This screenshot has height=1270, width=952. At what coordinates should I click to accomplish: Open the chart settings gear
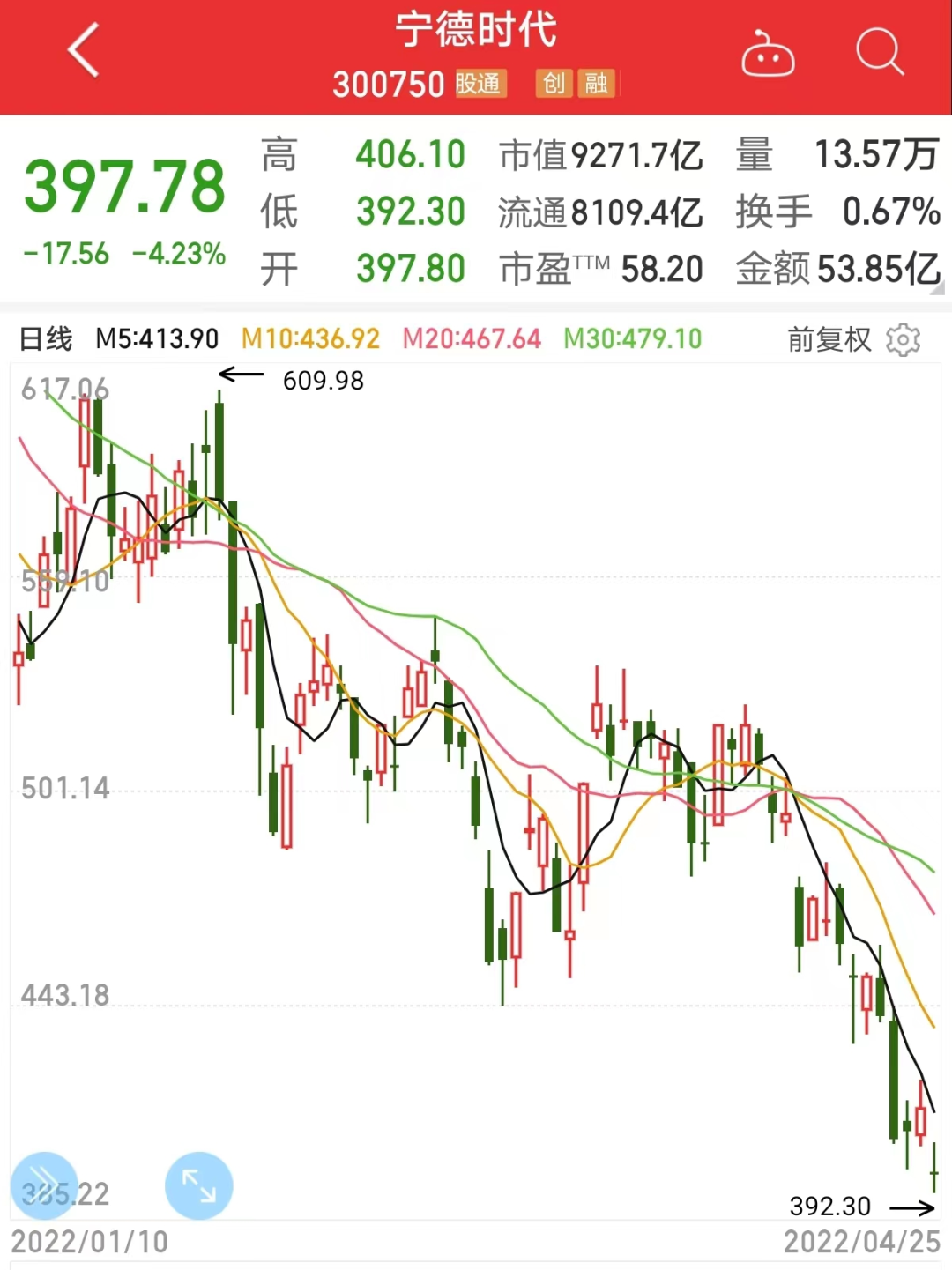point(904,339)
